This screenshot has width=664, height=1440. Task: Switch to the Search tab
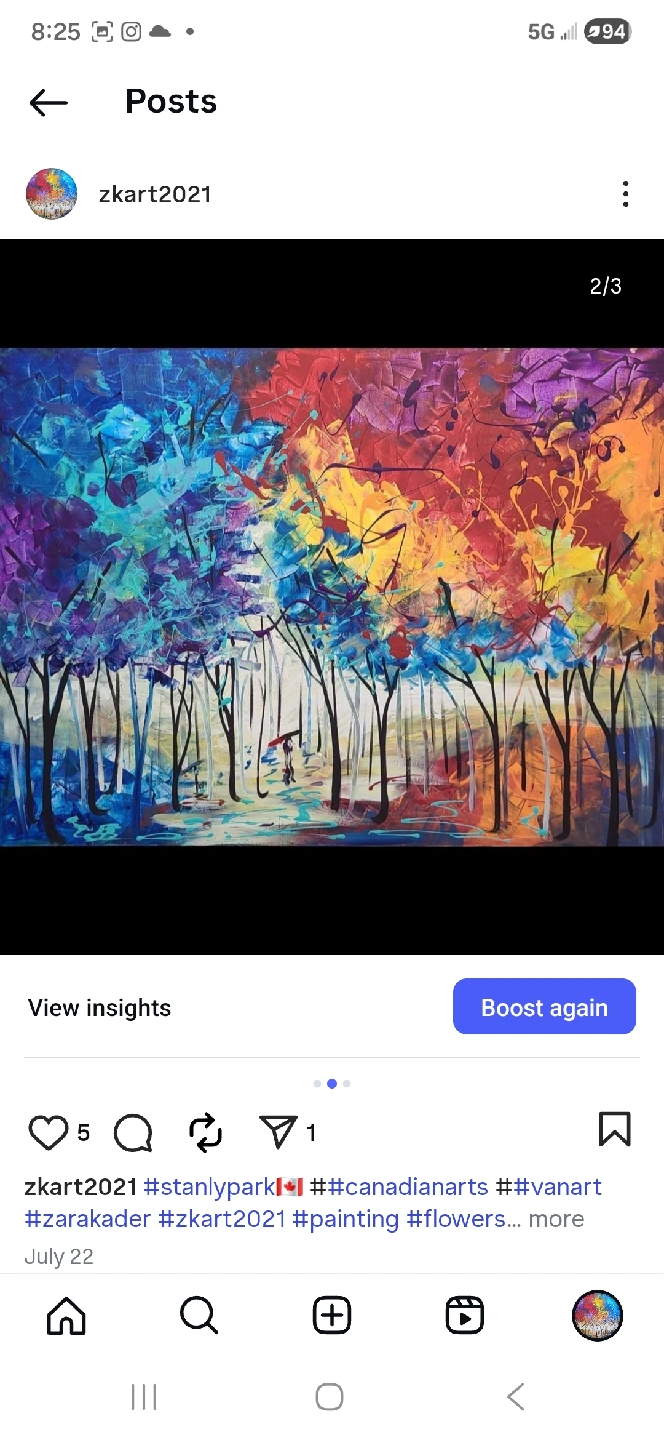tap(198, 1316)
